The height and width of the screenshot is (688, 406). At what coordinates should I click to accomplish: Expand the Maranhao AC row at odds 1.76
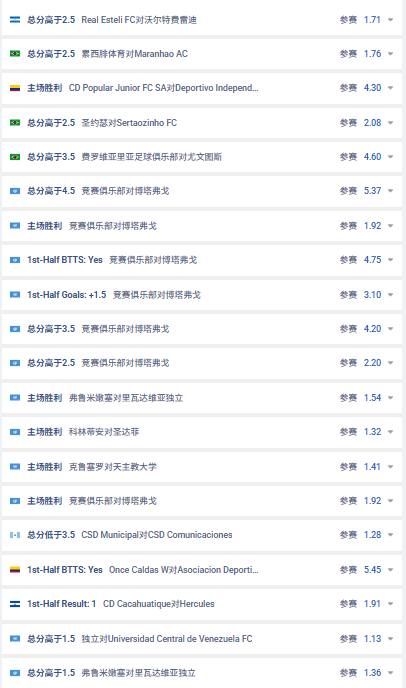(x=390, y=54)
